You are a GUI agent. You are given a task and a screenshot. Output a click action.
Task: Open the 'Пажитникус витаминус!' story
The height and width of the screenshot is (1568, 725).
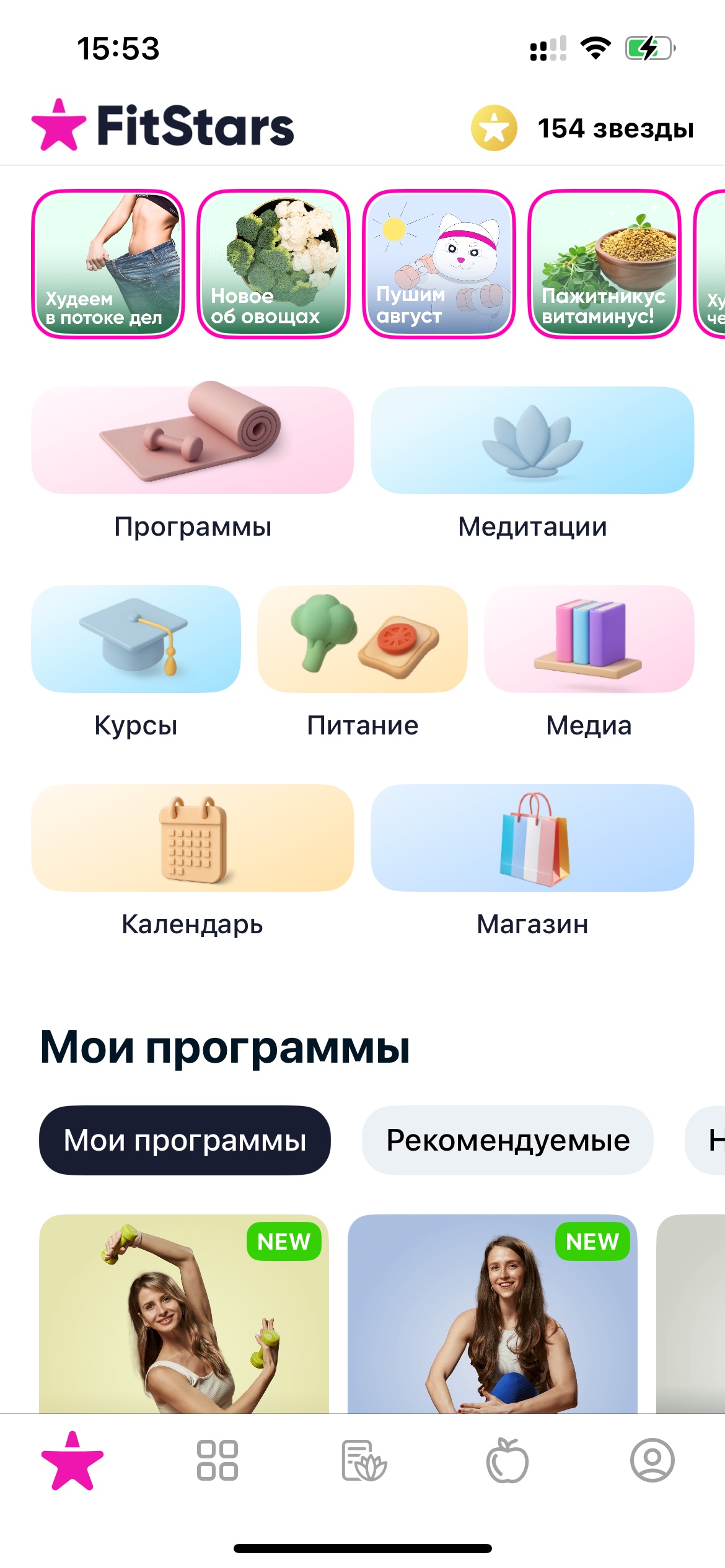pos(604,264)
